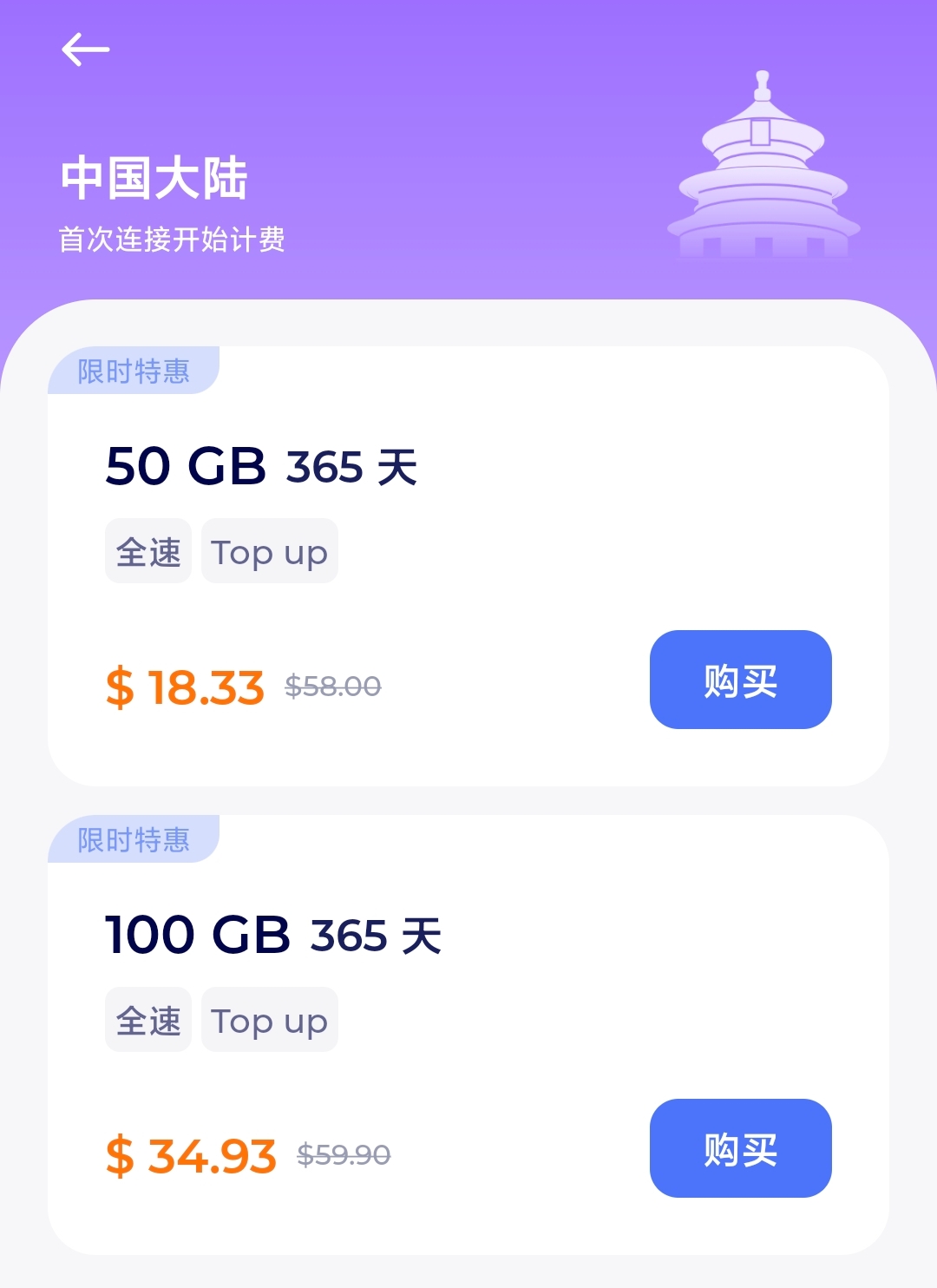Click the 50 GB 365 天 plan title
937x1288 pixels.
click(260, 467)
